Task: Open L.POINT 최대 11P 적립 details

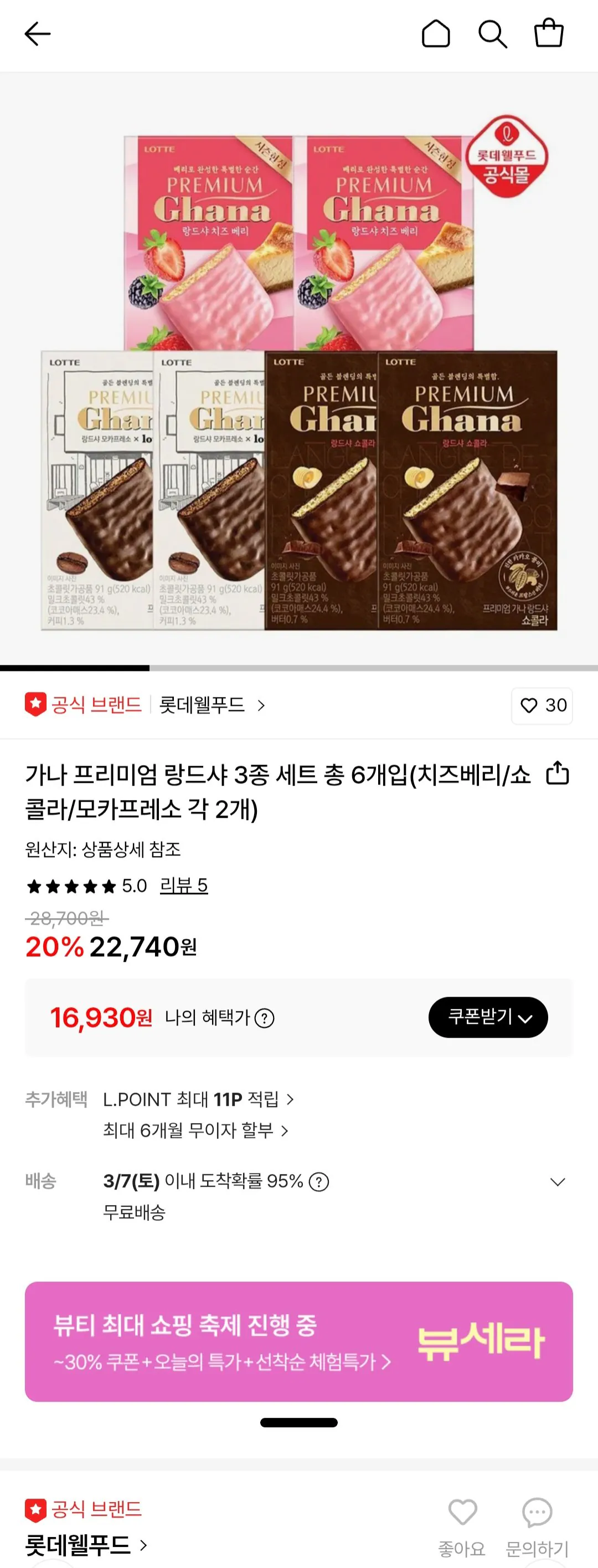Action: tap(197, 1099)
